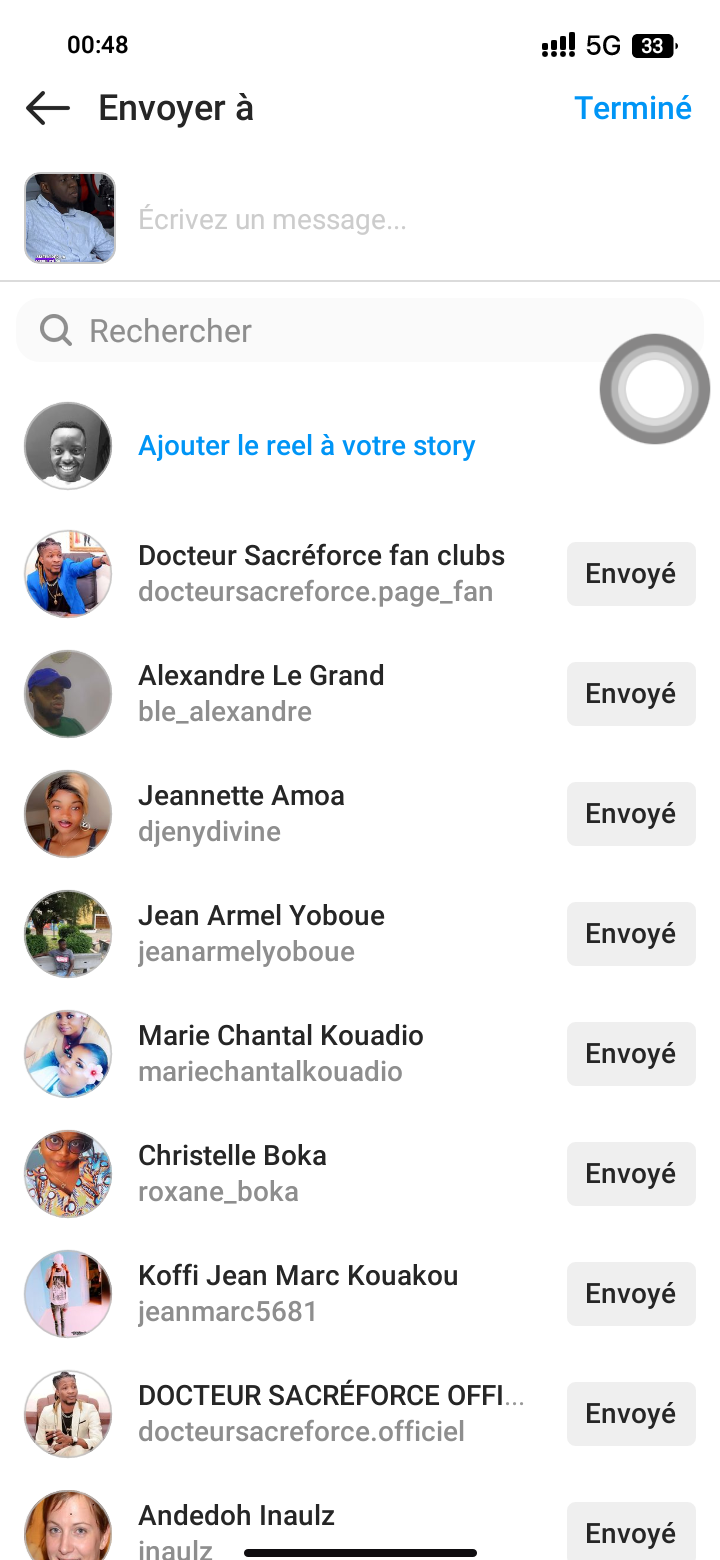This screenshot has height=1560, width=720.
Task: Tap Envoyé for Koffi Jean Marc Kouakou
Action: (x=631, y=1294)
